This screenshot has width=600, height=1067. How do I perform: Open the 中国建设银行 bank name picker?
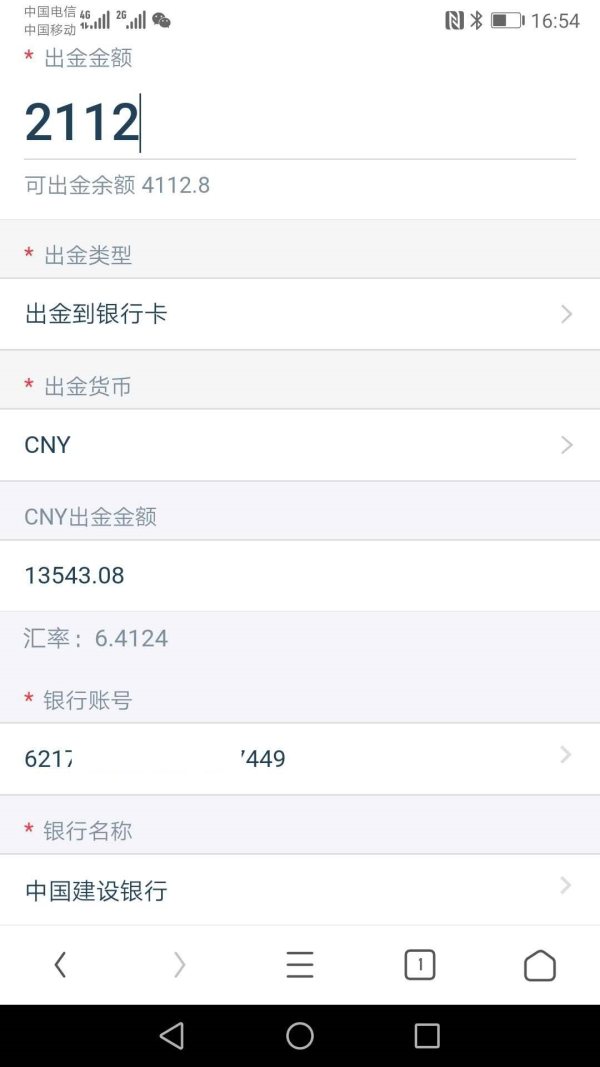pos(300,889)
